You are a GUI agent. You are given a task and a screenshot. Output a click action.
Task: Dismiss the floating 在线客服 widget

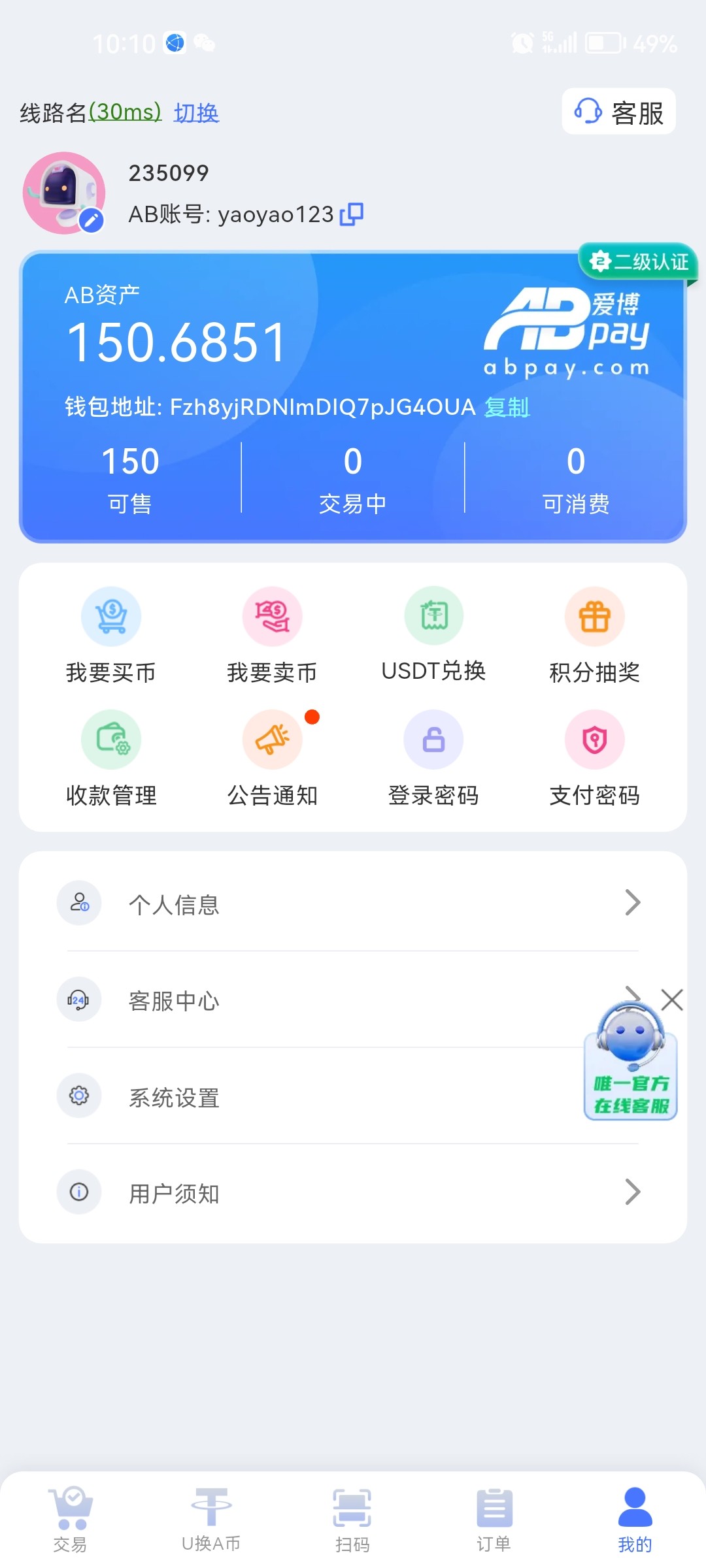coord(672,1000)
